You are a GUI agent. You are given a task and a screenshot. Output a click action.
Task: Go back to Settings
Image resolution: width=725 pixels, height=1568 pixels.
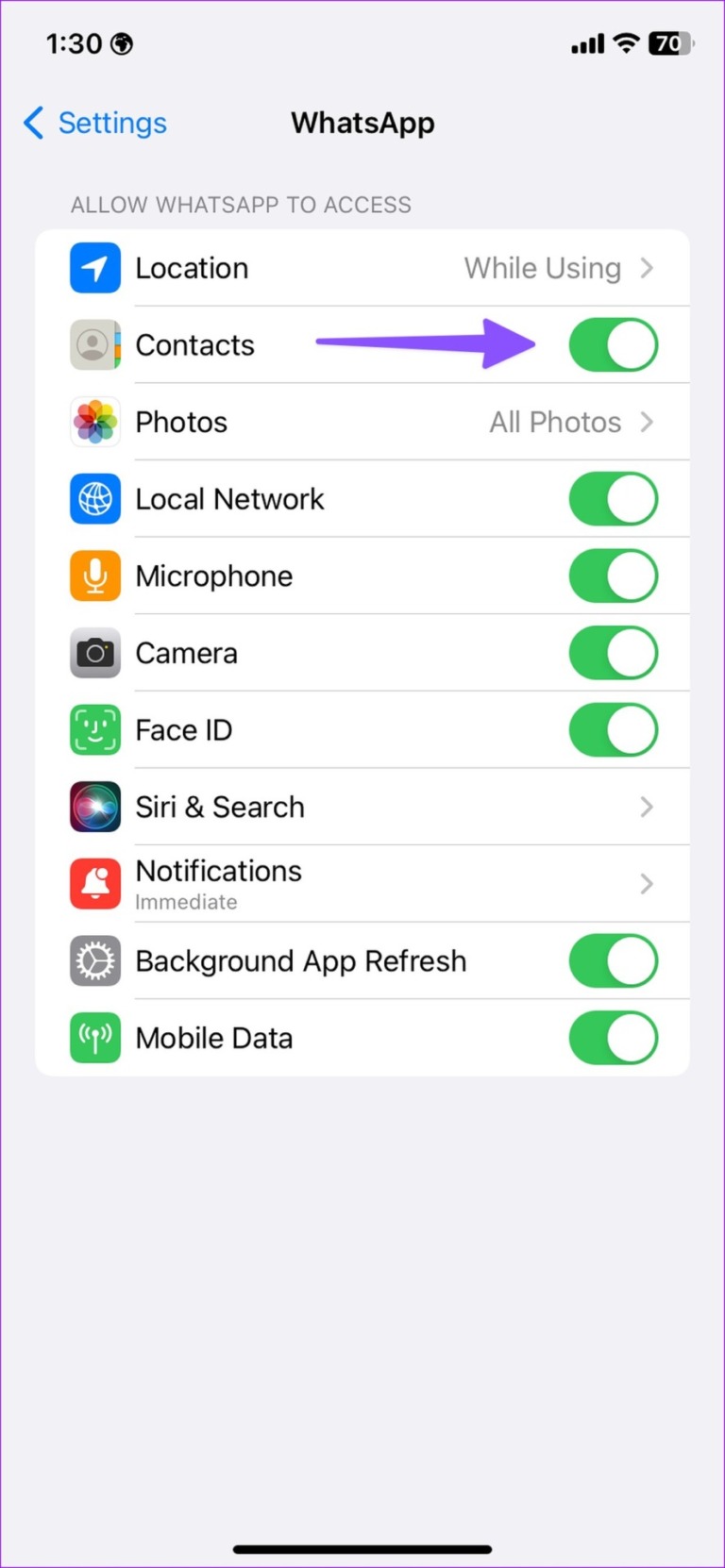(x=93, y=123)
